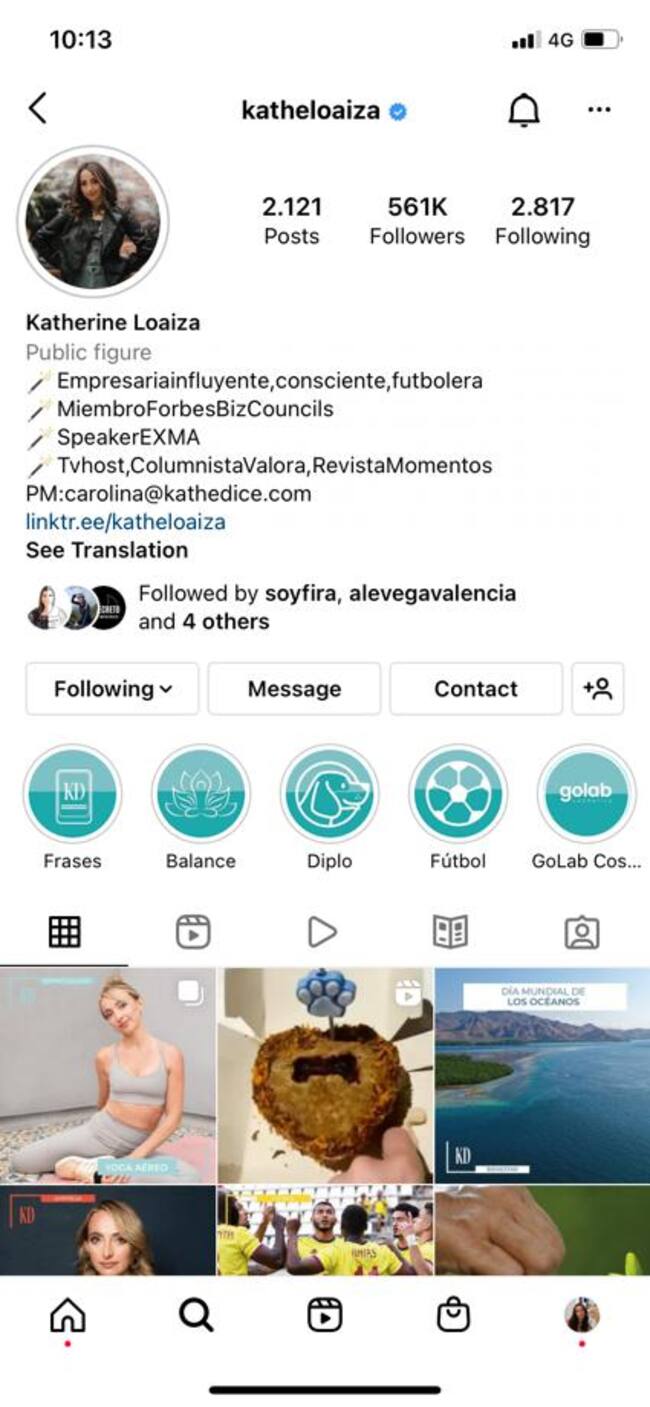Open the GoLab Cos... highlight
Image resolution: width=650 pixels, height=1407 pixels.
point(585,796)
